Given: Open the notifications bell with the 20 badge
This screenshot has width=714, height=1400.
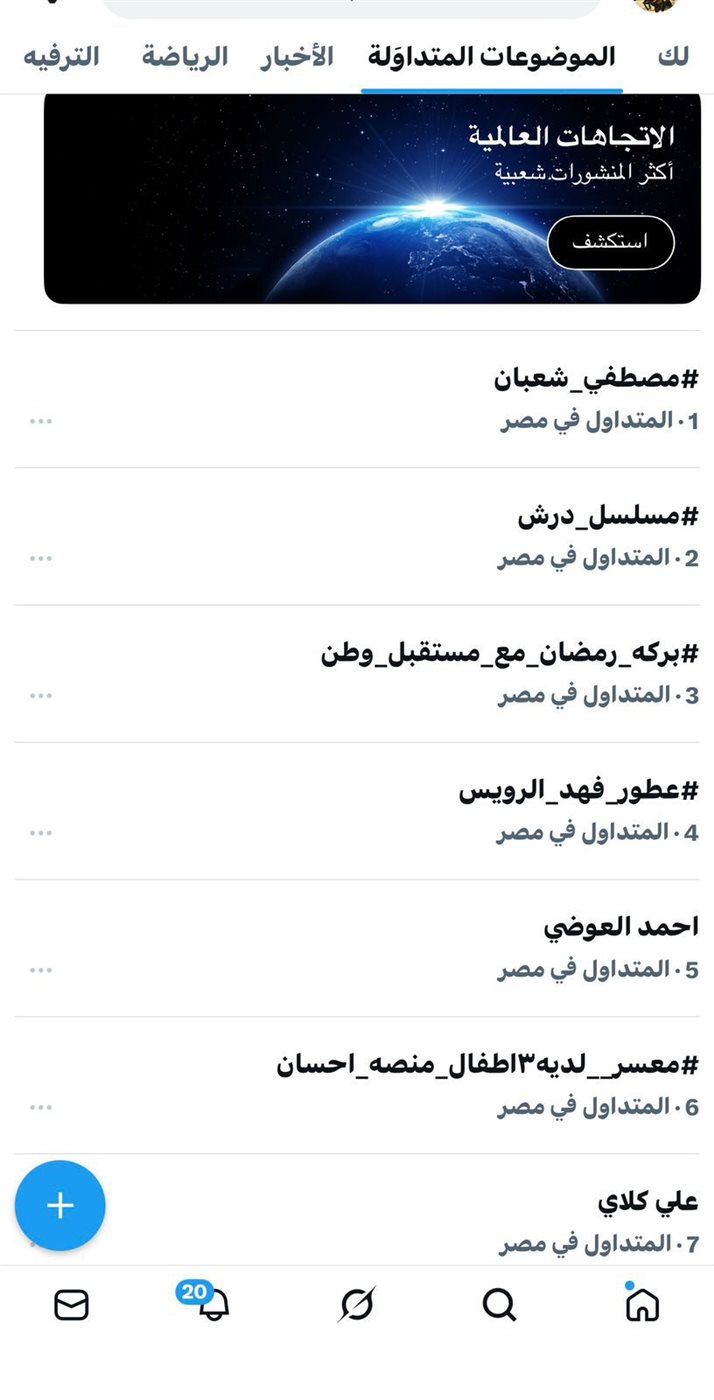Looking at the screenshot, I should (x=213, y=1304).
